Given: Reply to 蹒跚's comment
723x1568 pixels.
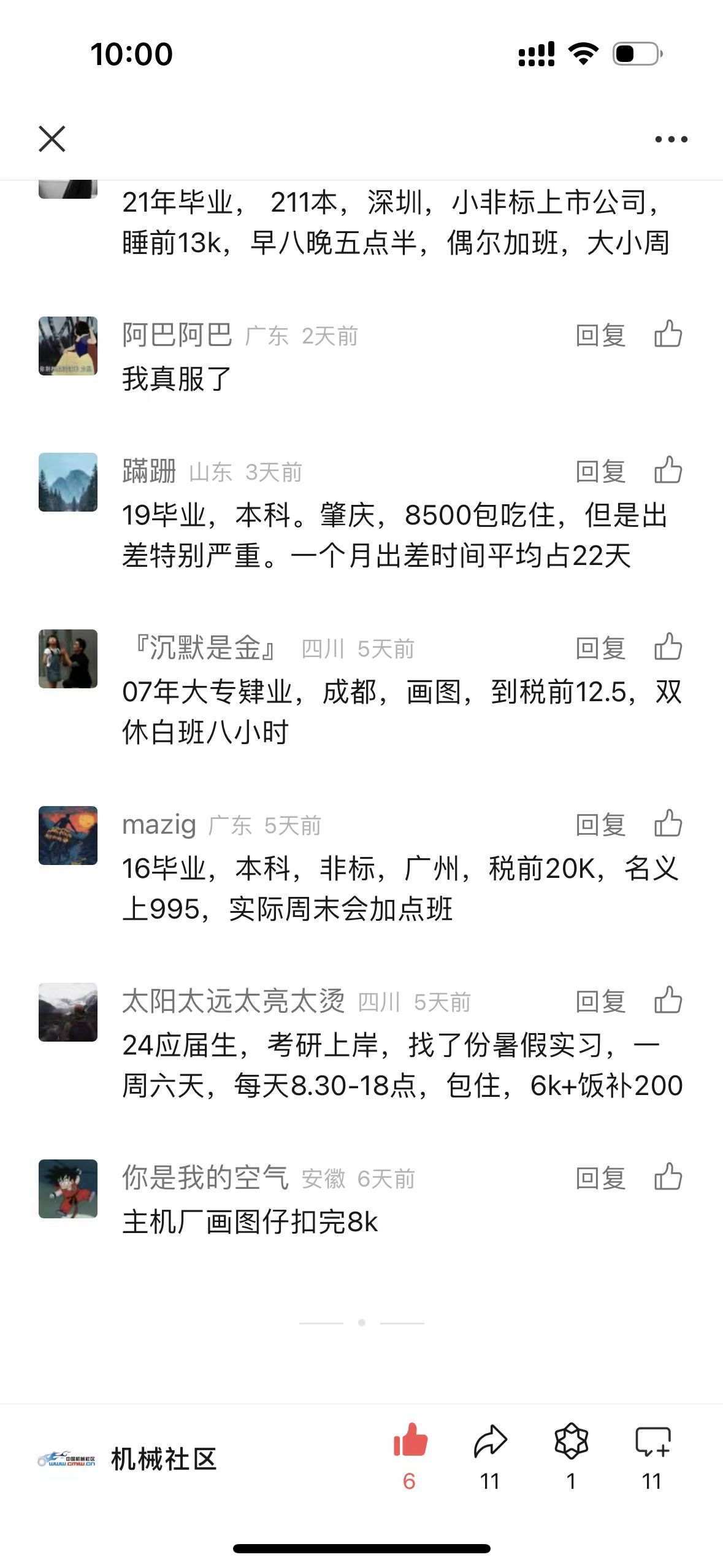Looking at the screenshot, I should (x=600, y=472).
